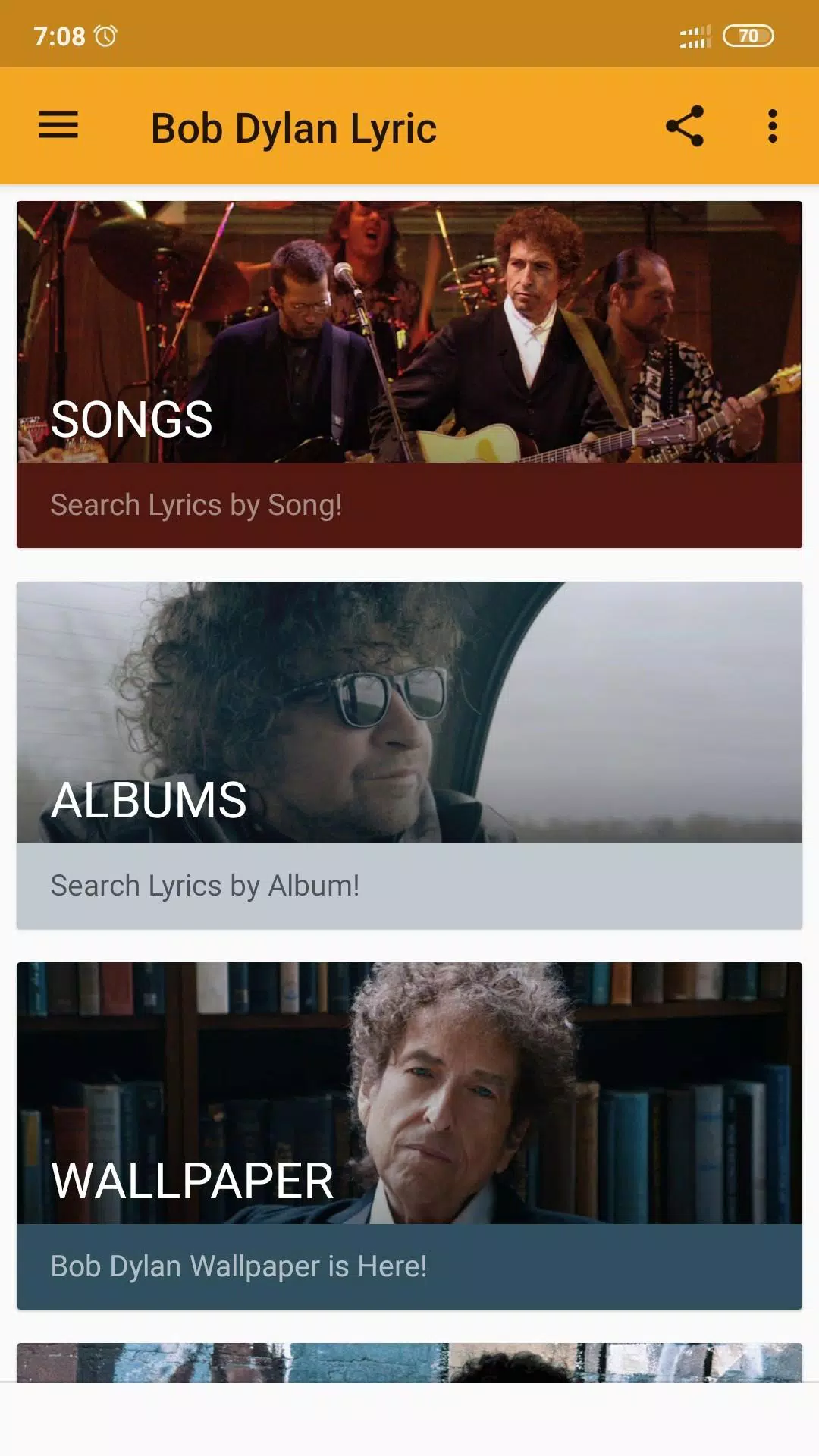Expand the overflow options menu
Viewport: 819px width, 1456px height.
pos(772,127)
